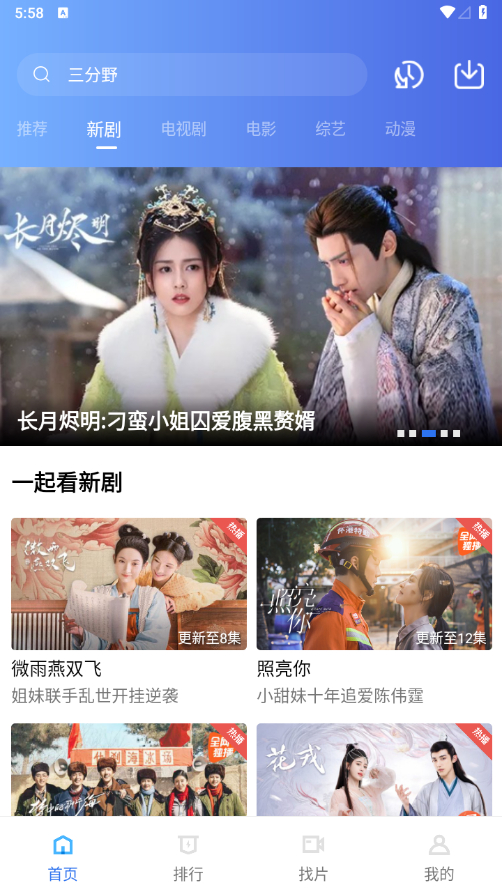The height and width of the screenshot is (892, 502).
Task: Open the search box showing 三分野
Action: coord(192,75)
